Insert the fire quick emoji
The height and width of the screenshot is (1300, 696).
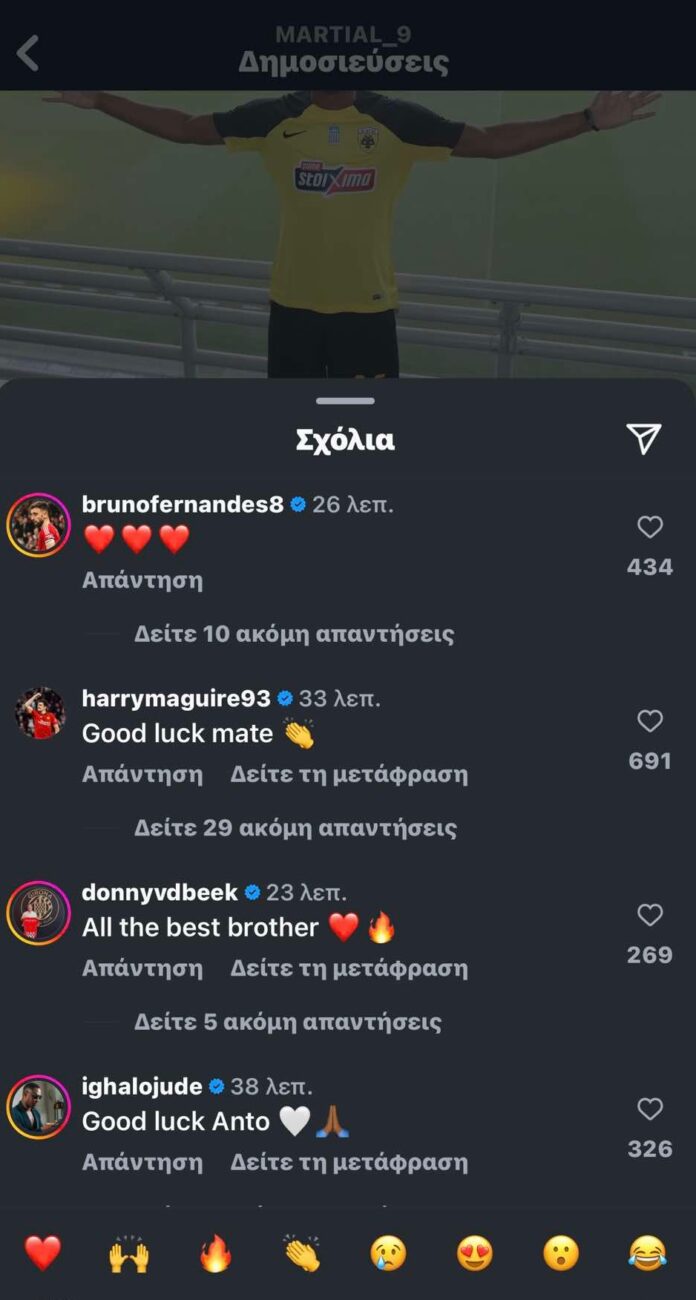[x=215, y=1253]
